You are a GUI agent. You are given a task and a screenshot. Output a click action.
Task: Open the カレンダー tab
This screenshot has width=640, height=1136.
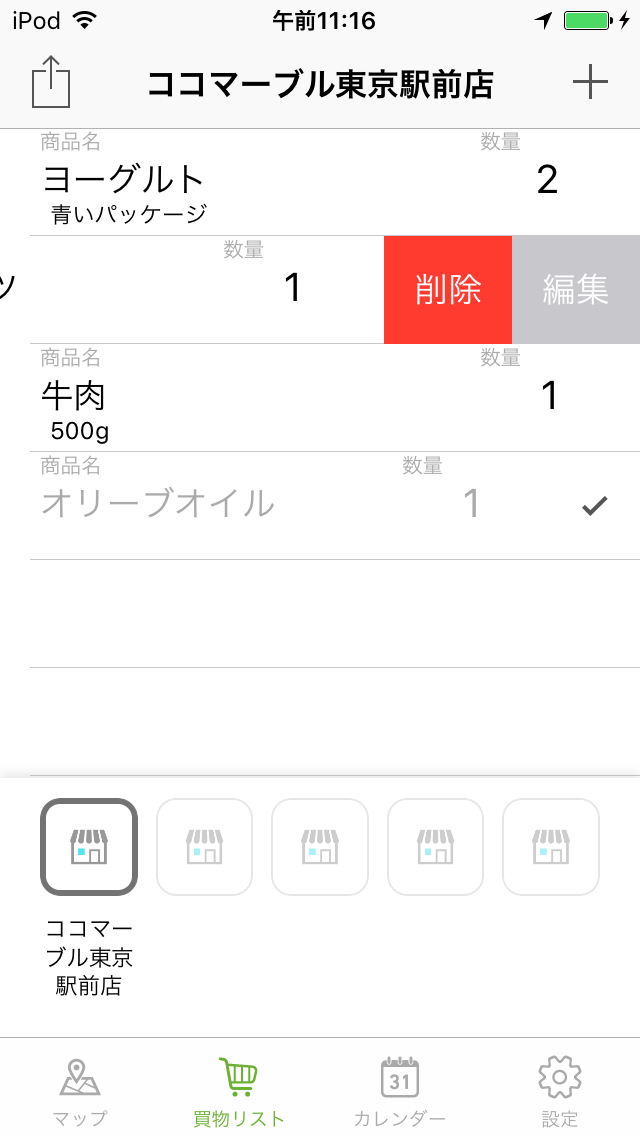point(400,1090)
